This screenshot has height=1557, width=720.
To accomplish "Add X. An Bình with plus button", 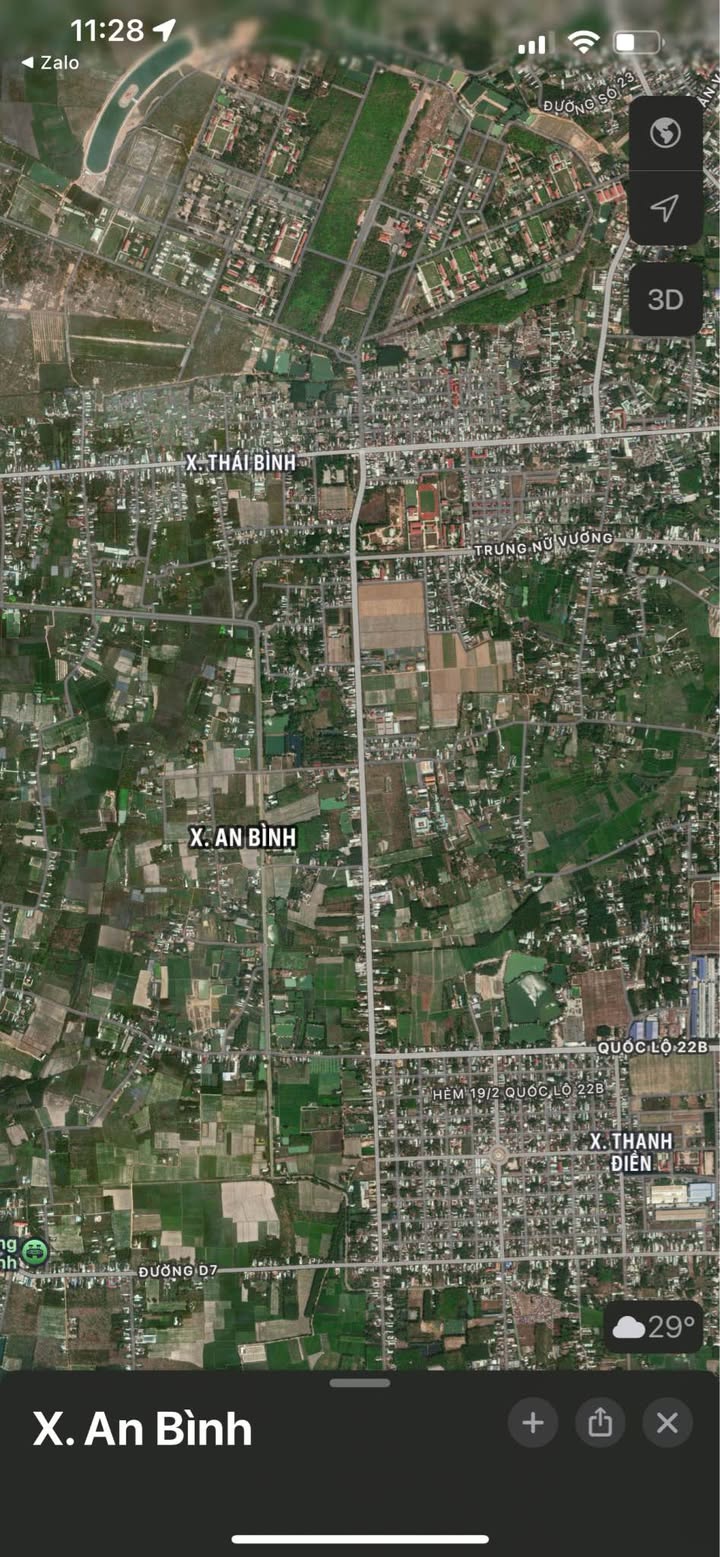I will [x=533, y=1423].
